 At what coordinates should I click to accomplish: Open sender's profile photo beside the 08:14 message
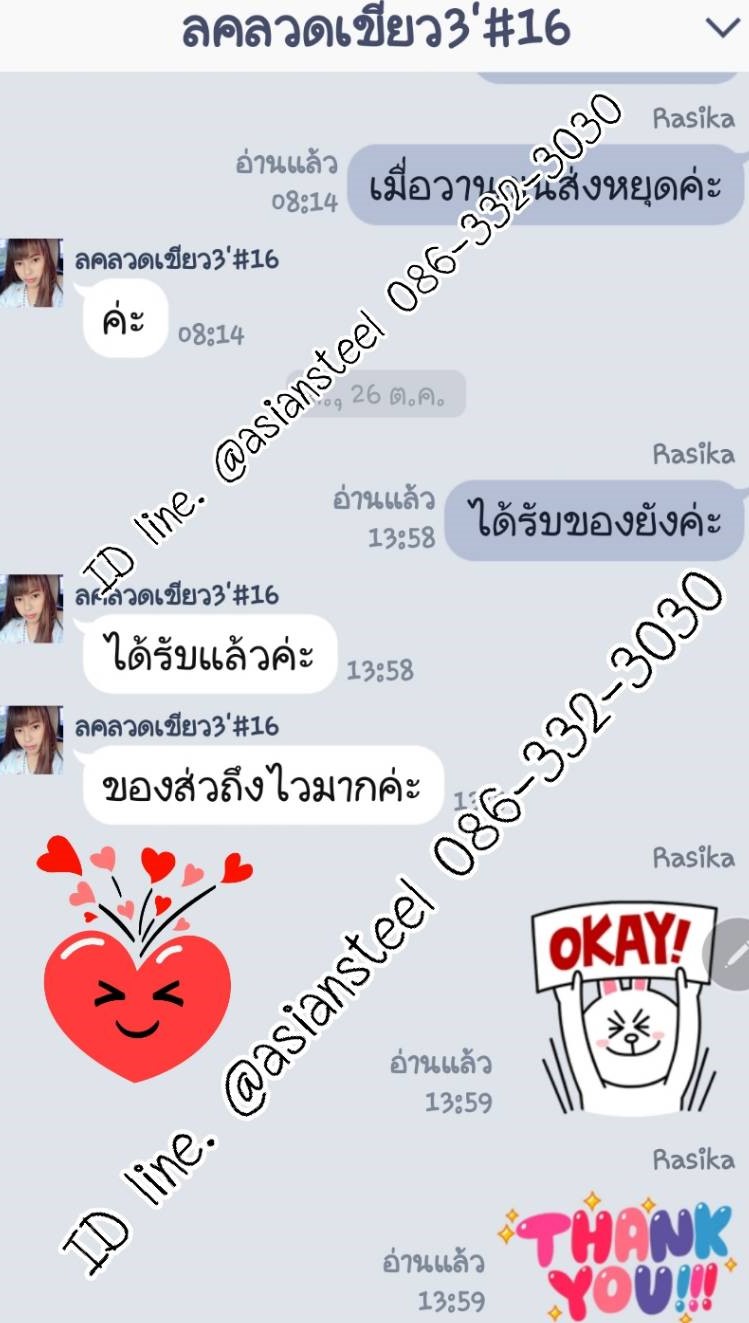[31, 273]
